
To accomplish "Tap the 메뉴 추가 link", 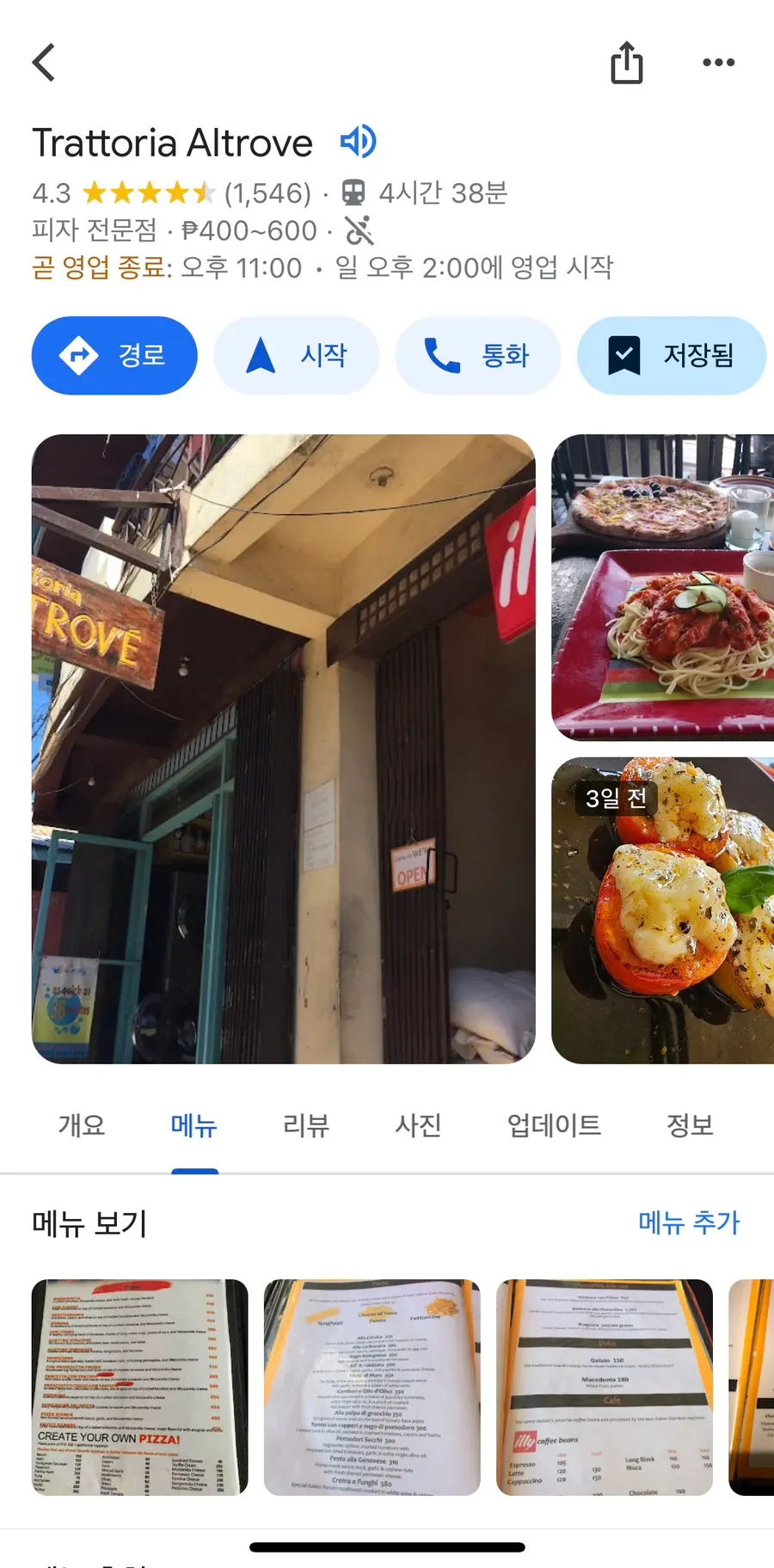I will pos(689,1222).
